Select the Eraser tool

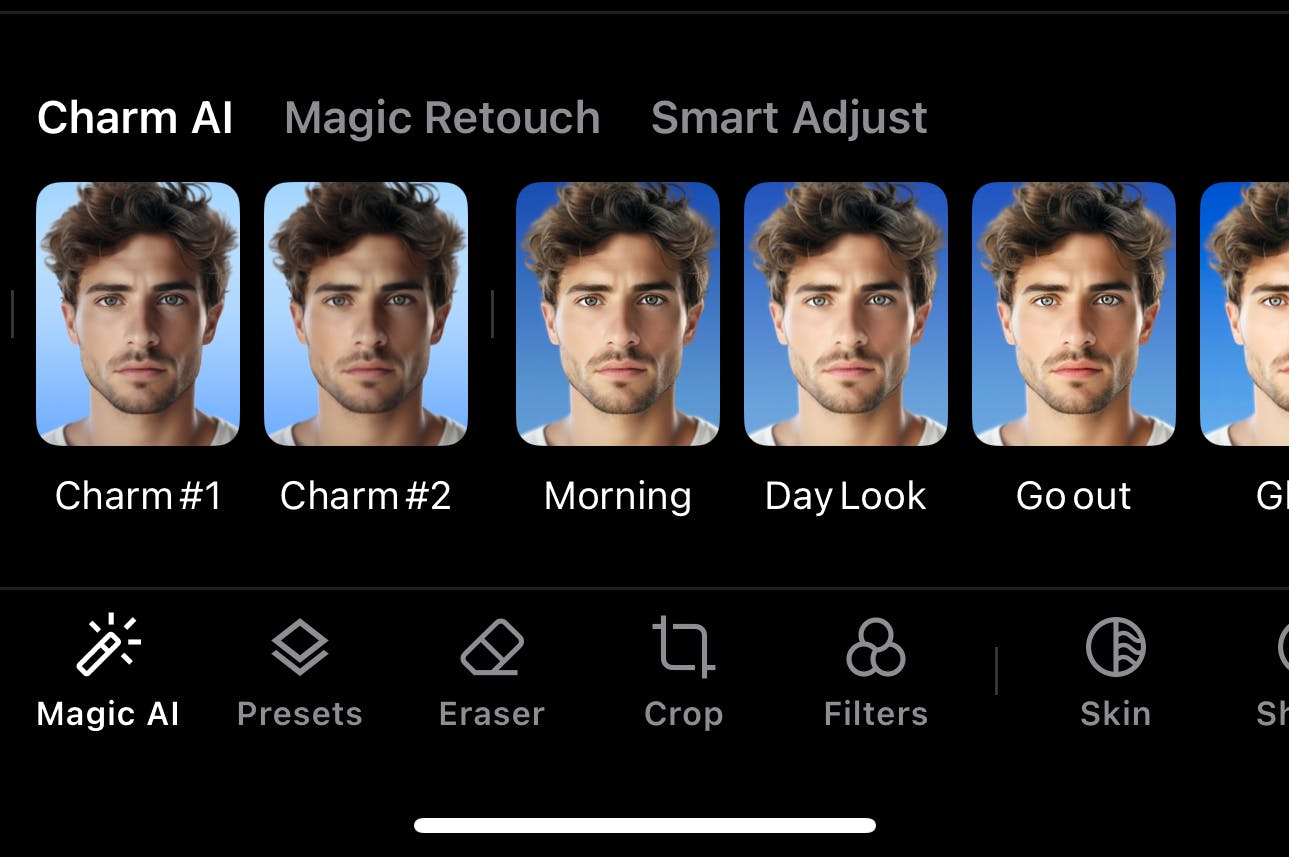tap(492, 670)
